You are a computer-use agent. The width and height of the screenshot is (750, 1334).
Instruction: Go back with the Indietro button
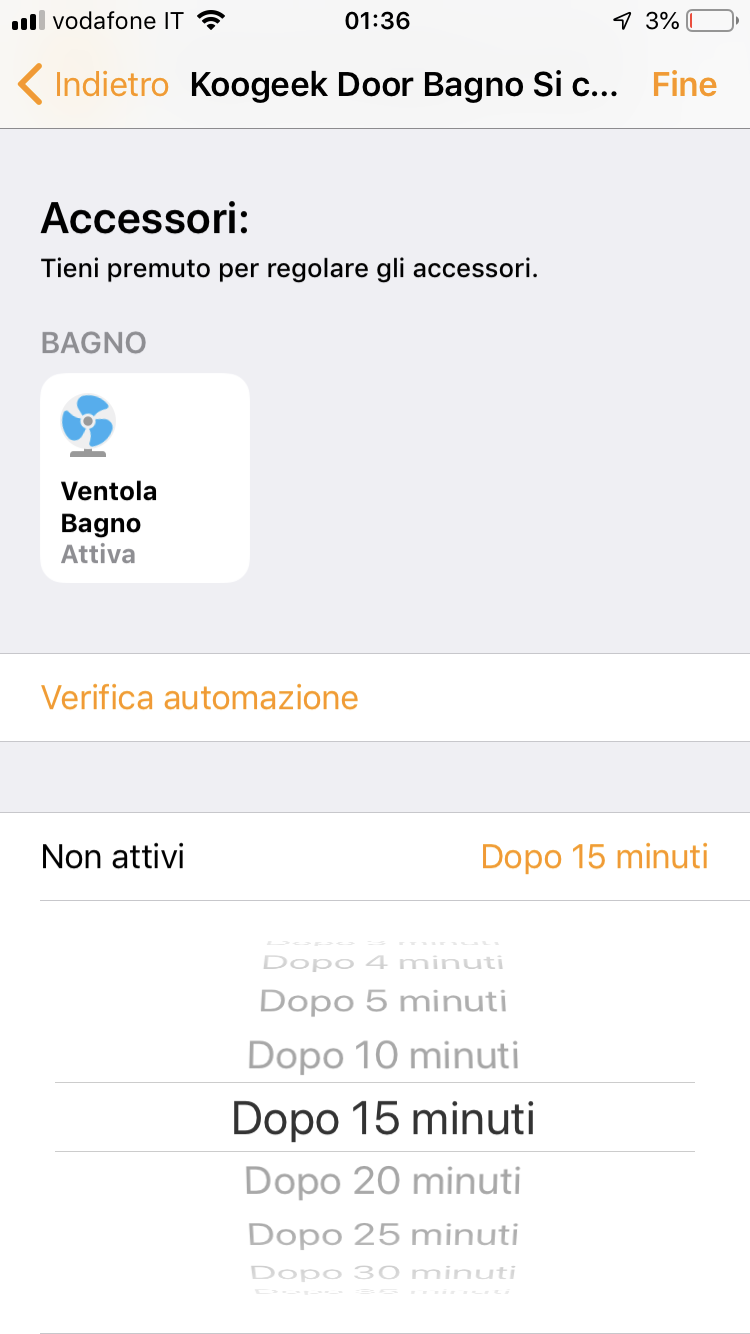tap(95, 85)
